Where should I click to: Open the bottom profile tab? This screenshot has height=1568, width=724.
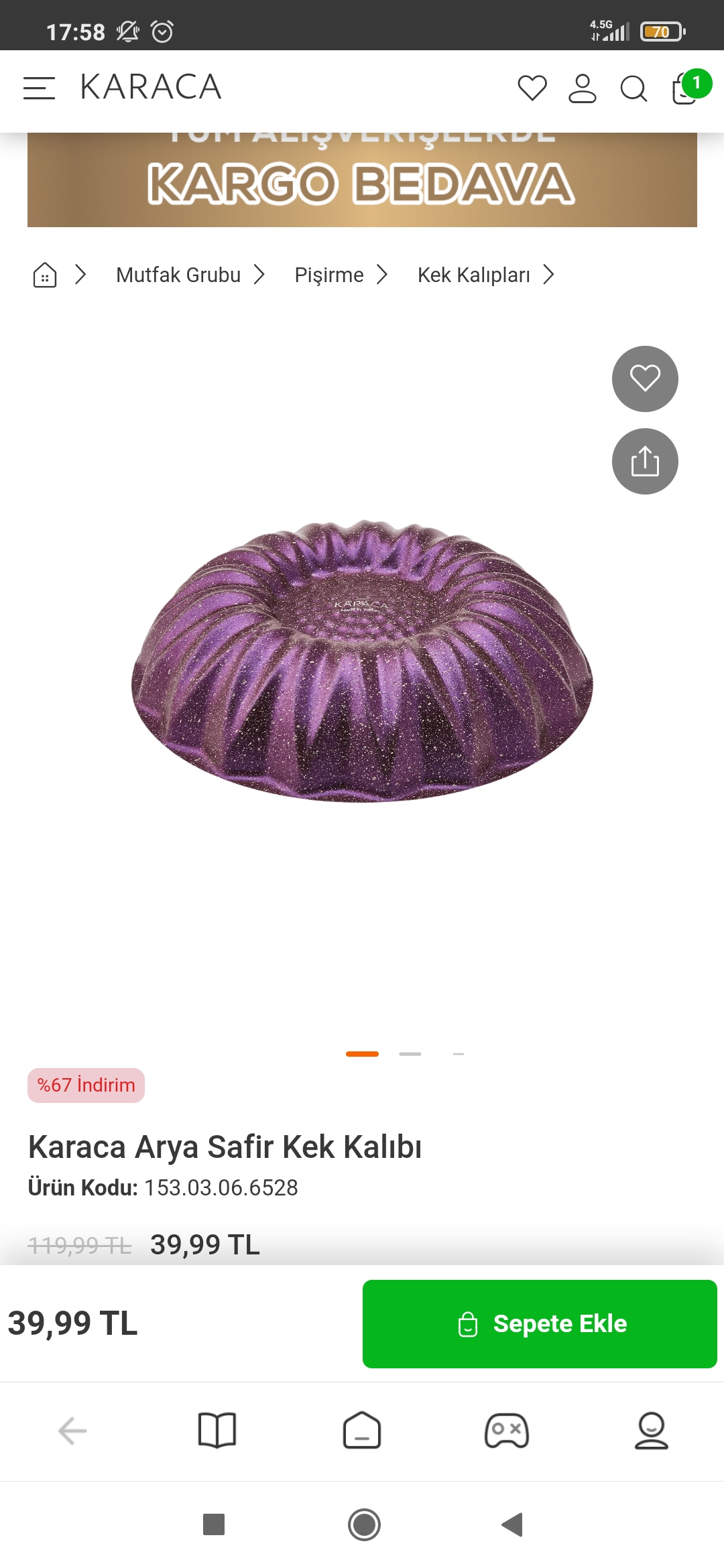(x=652, y=1431)
